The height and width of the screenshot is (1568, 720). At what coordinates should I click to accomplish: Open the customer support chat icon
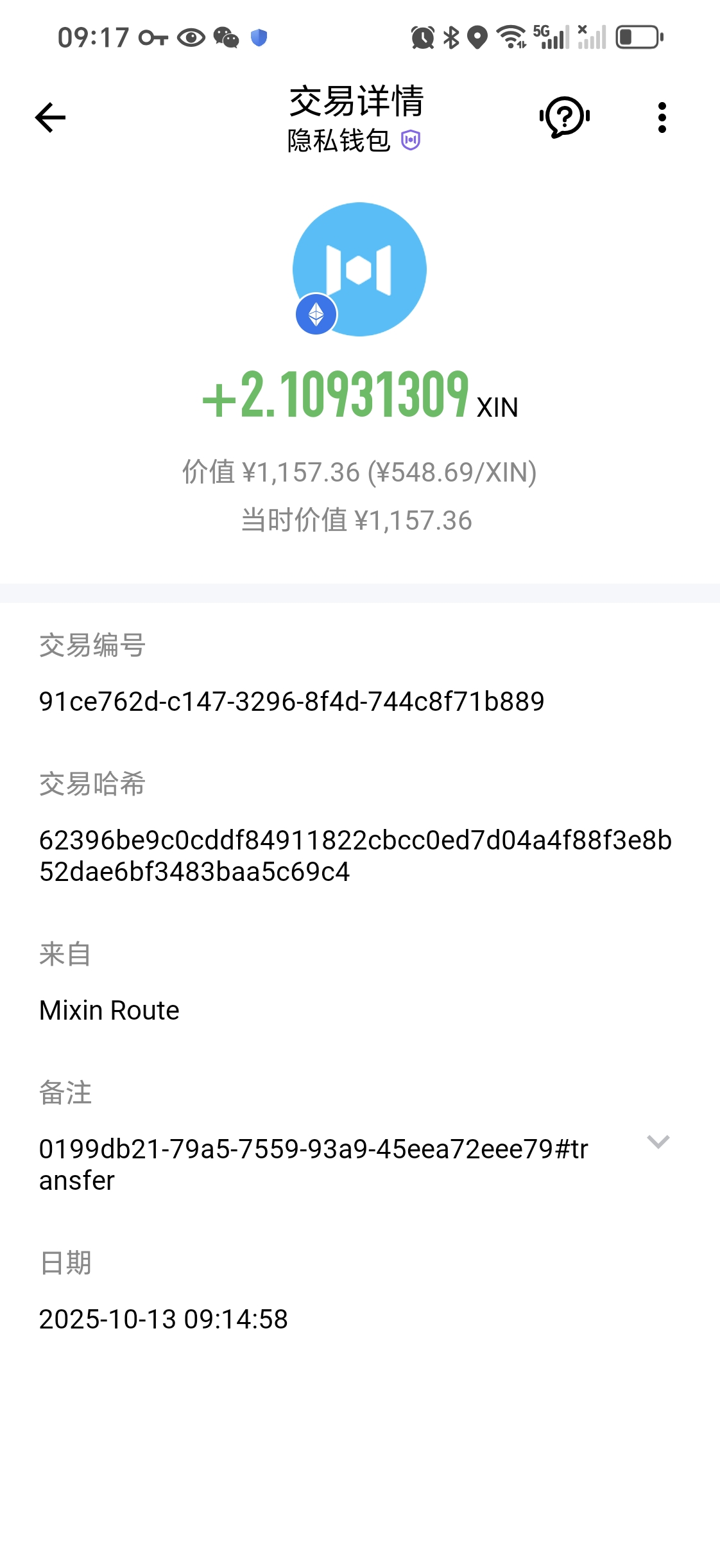(564, 118)
